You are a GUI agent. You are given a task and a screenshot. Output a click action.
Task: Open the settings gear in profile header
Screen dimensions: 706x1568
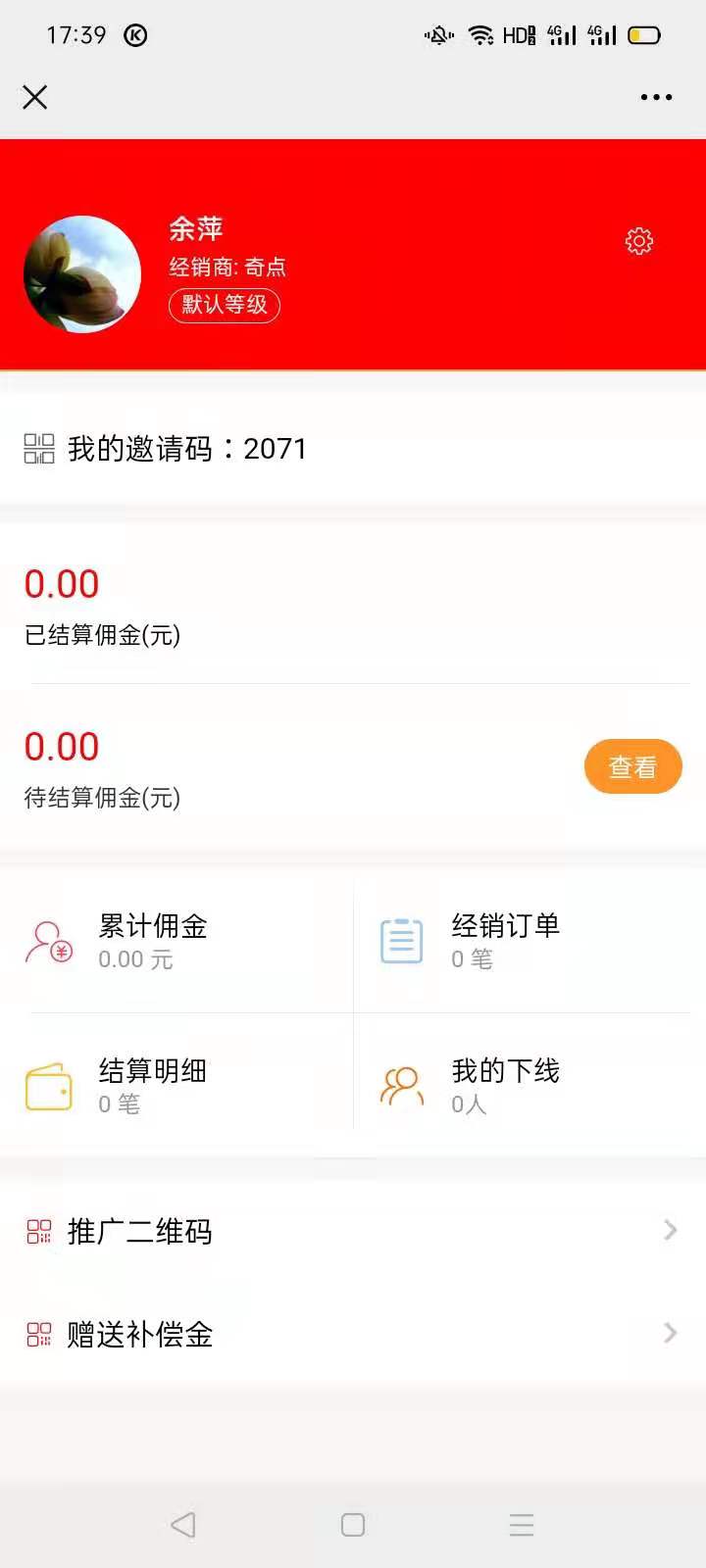[638, 241]
